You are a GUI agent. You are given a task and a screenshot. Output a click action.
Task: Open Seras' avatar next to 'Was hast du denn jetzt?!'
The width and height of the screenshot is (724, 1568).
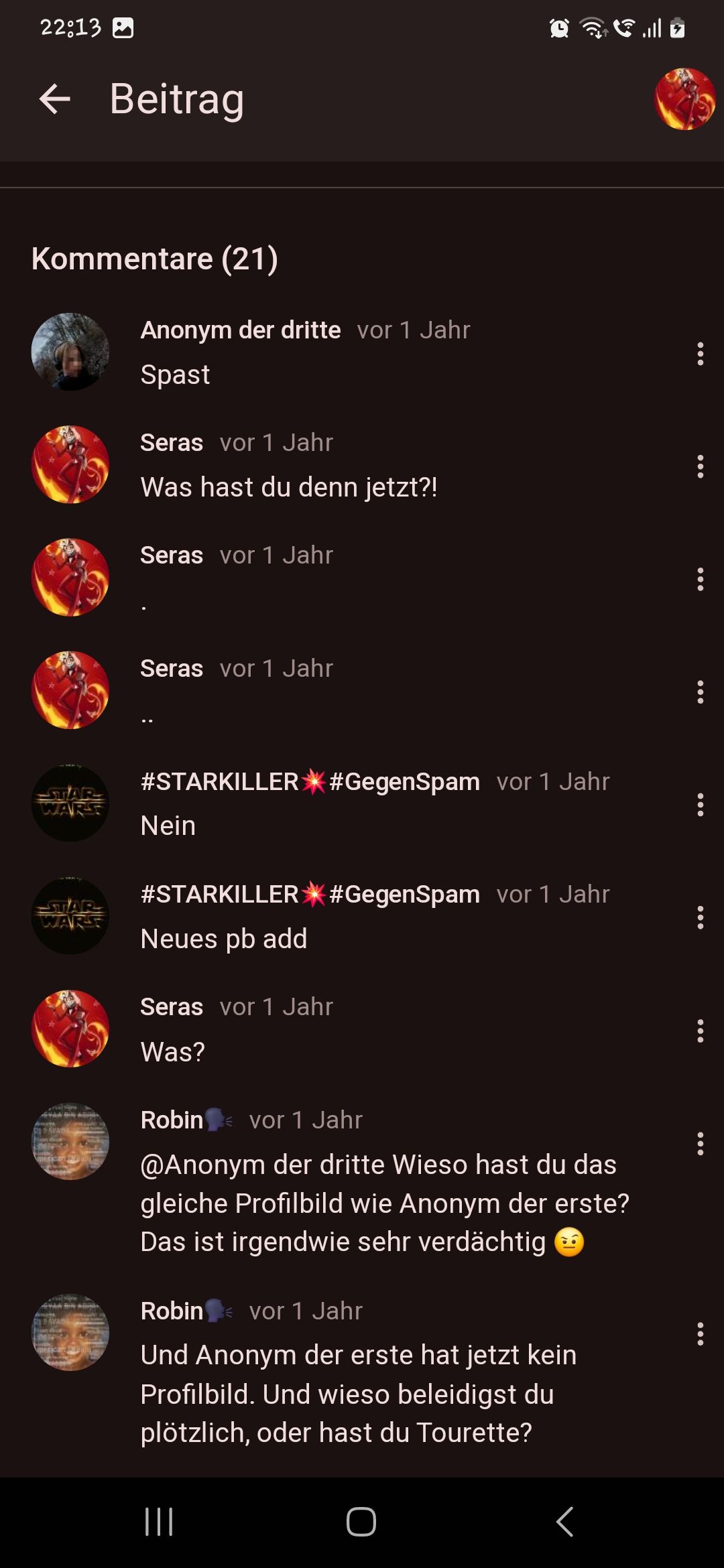(70, 464)
